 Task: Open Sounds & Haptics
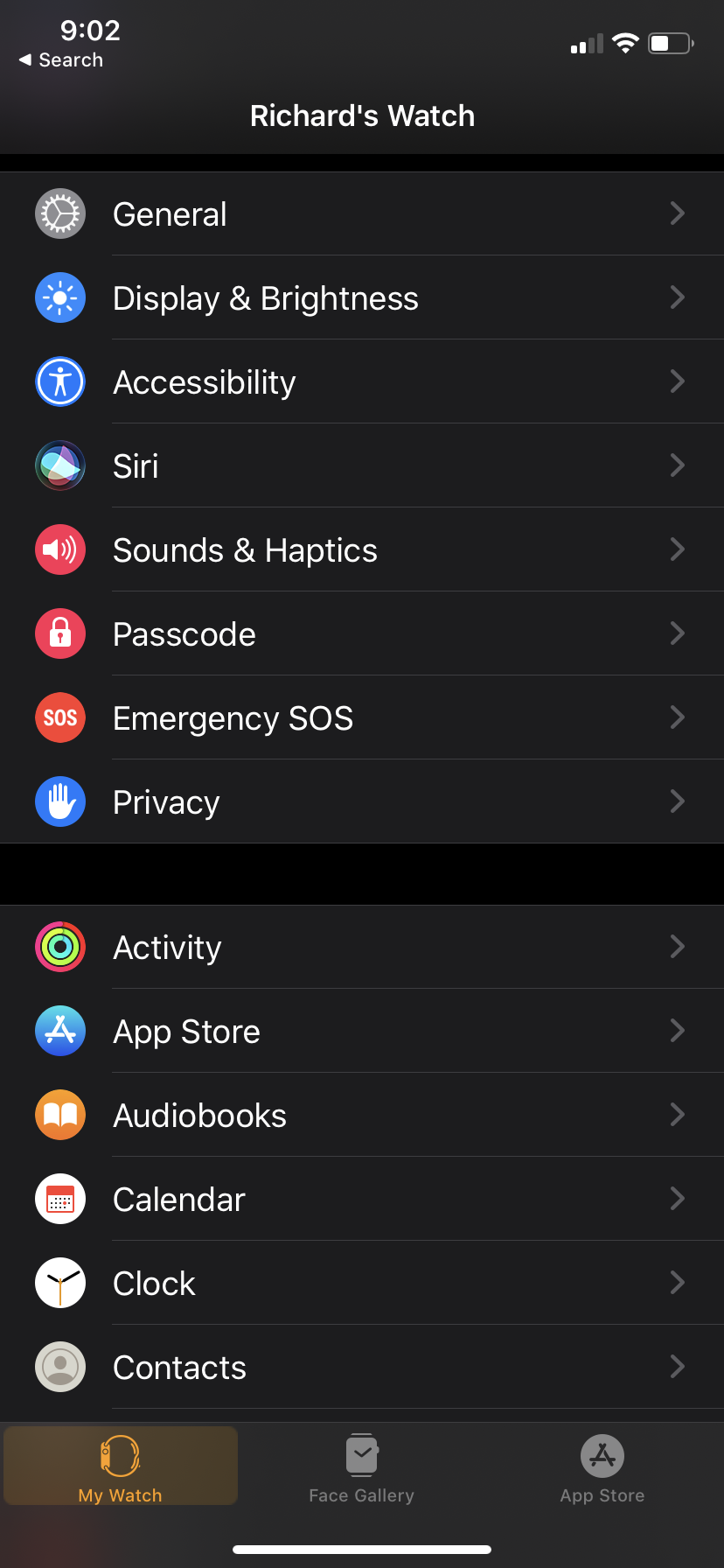tap(361, 550)
